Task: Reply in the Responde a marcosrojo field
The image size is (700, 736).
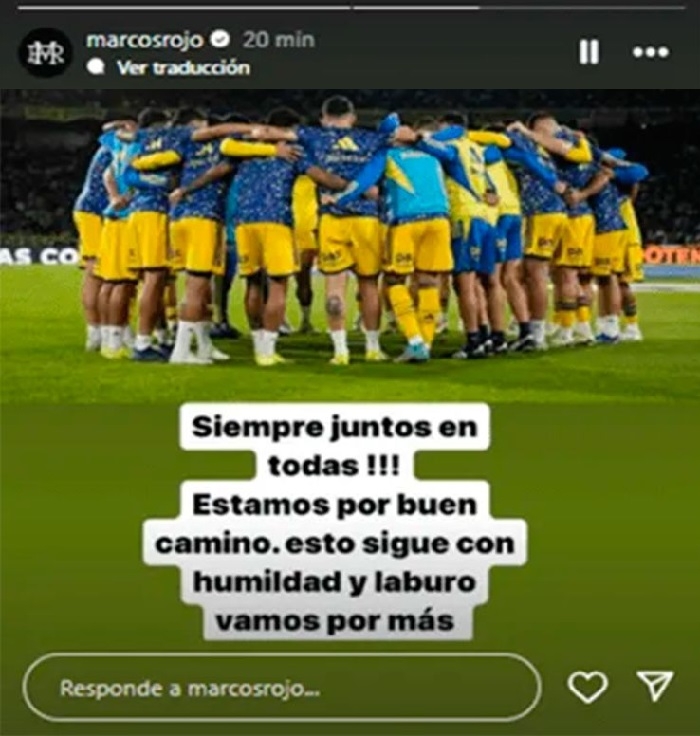Action: (280, 688)
